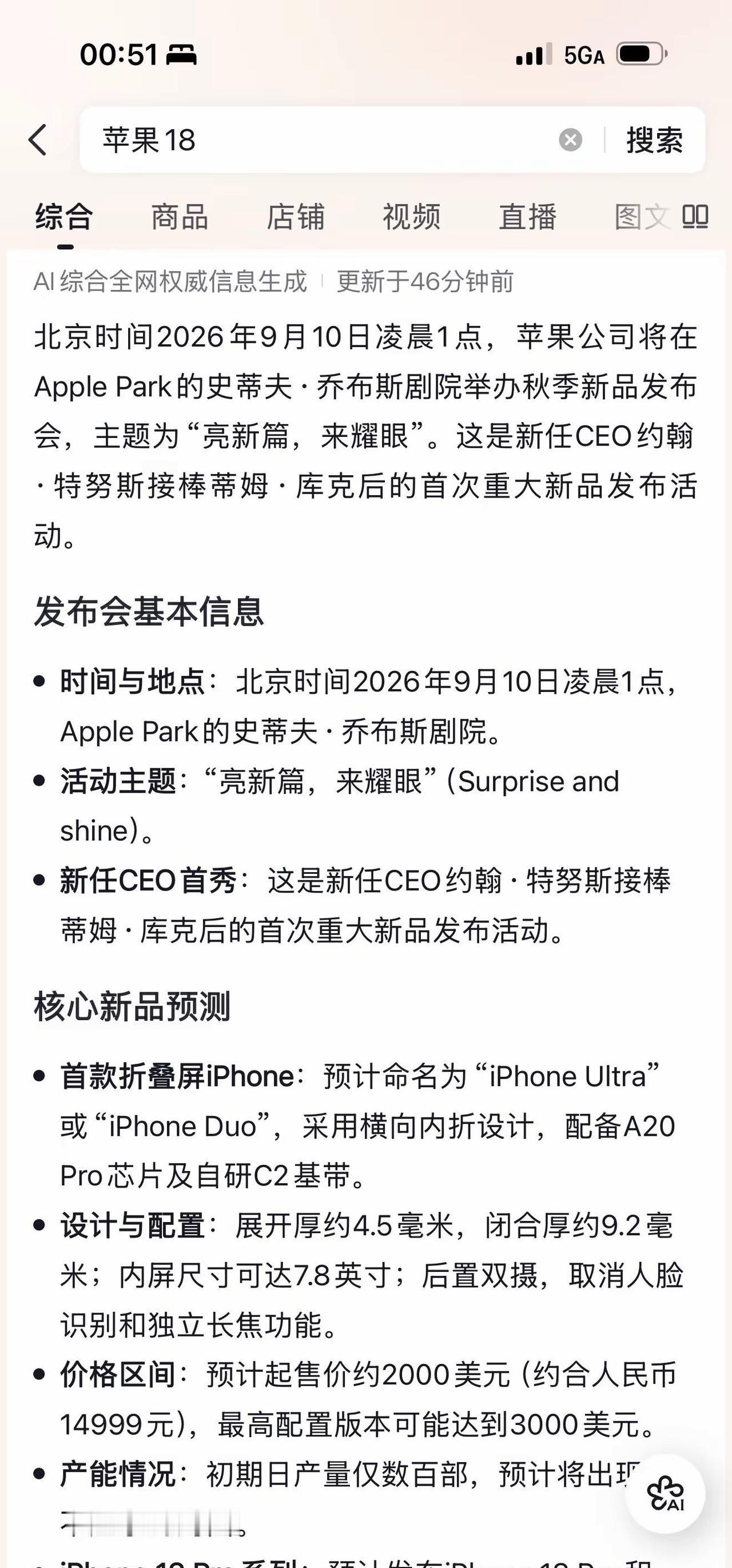The image size is (732, 1568).
Task: Switch to the 商品 tab
Action: [x=180, y=217]
